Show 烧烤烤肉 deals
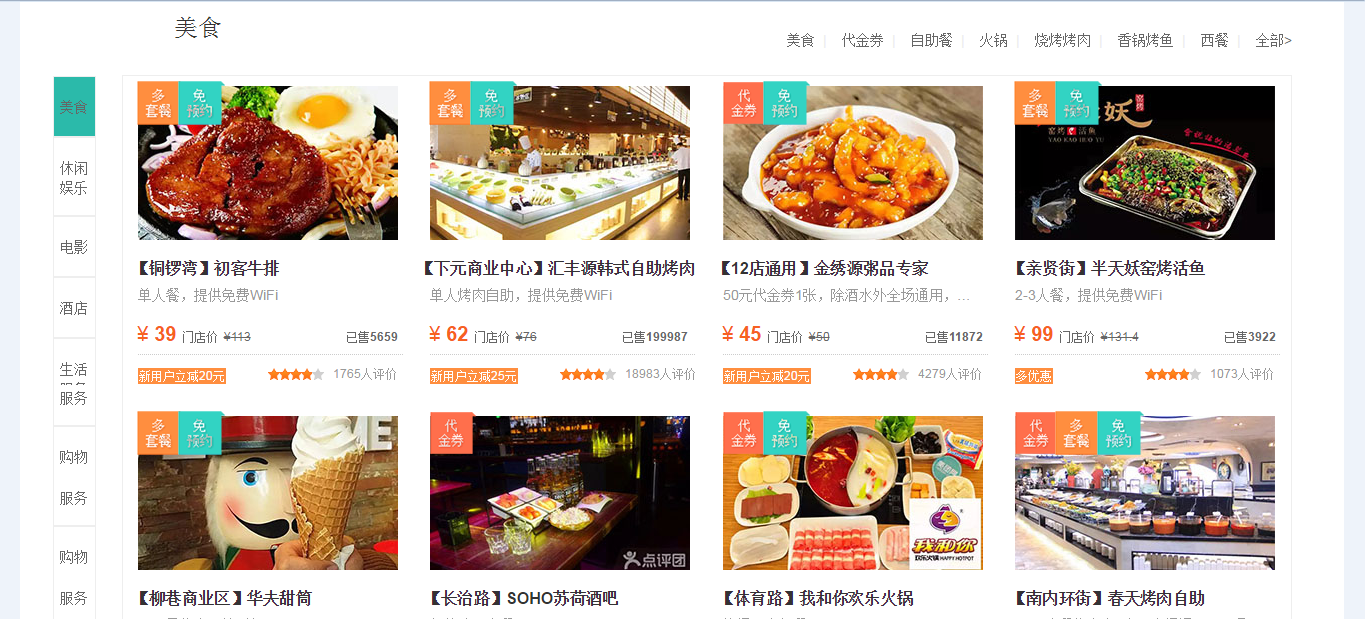This screenshot has width=1365, height=619. pos(1062,41)
